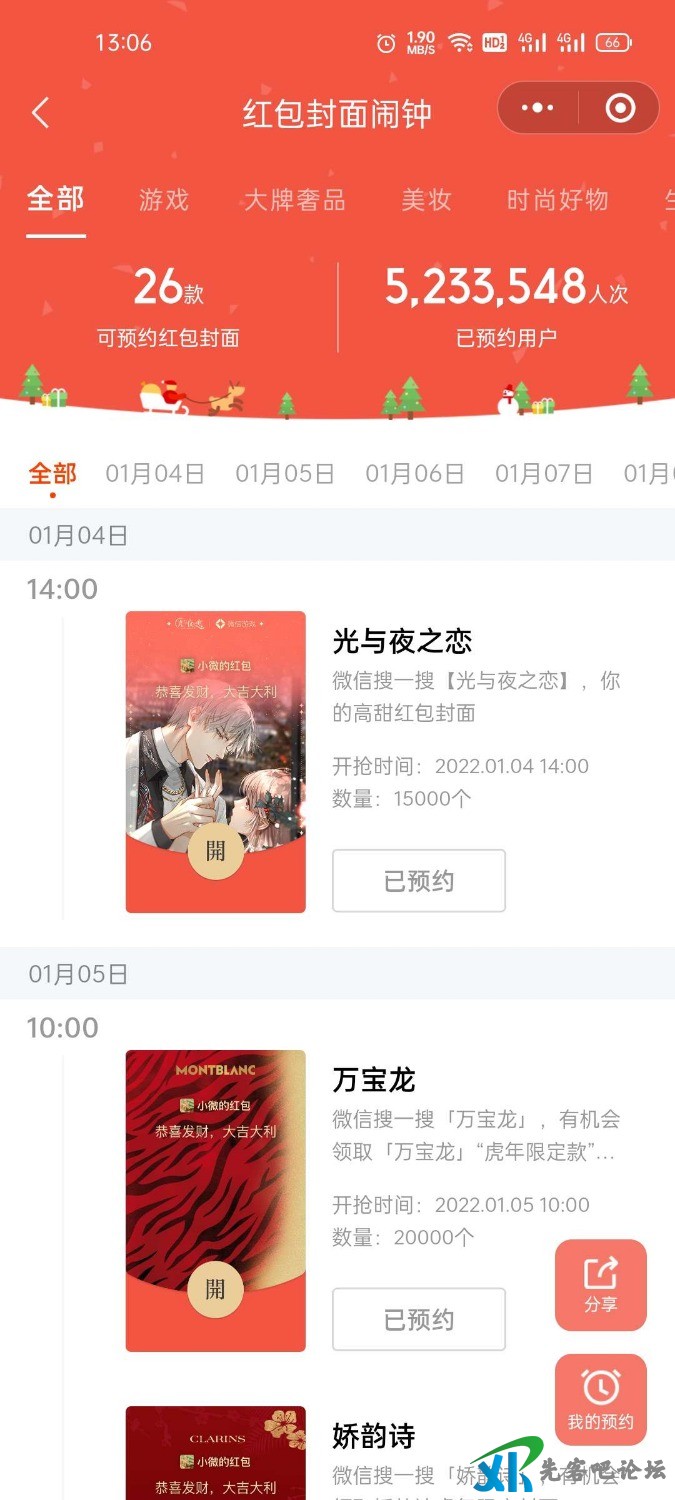Screen dimensions: 675x1500
Task: Open the mini program more-options menu
Action: pos(537,108)
